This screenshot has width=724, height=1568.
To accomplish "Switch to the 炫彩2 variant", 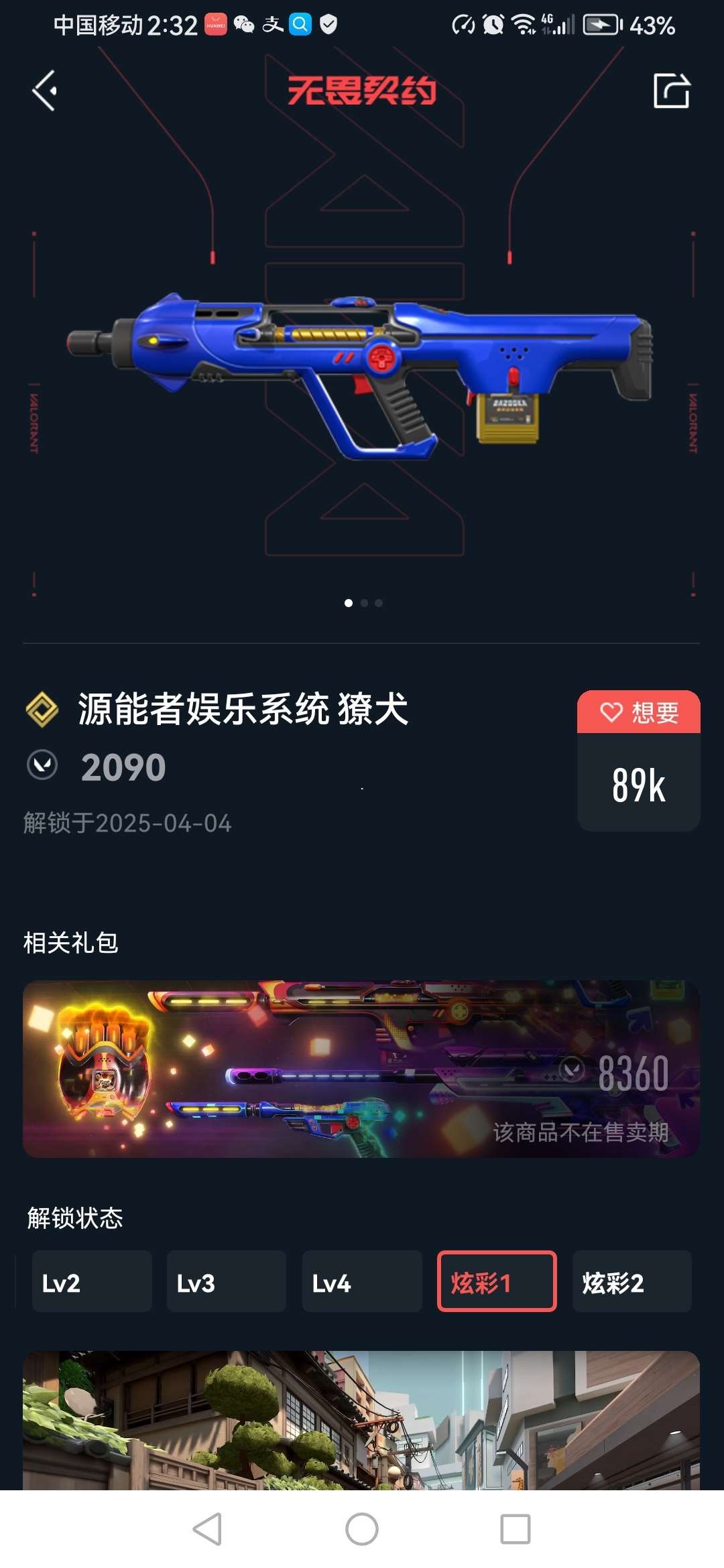I will (x=631, y=1281).
